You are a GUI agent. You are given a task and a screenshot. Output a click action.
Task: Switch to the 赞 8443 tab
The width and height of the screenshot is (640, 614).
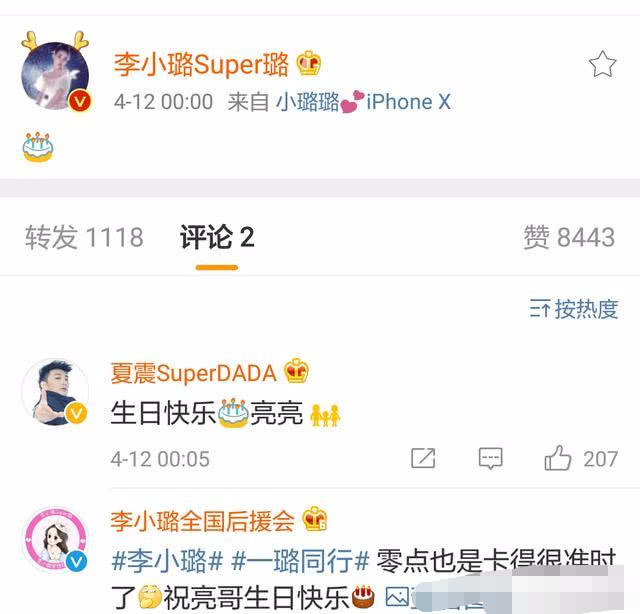point(568,237)
